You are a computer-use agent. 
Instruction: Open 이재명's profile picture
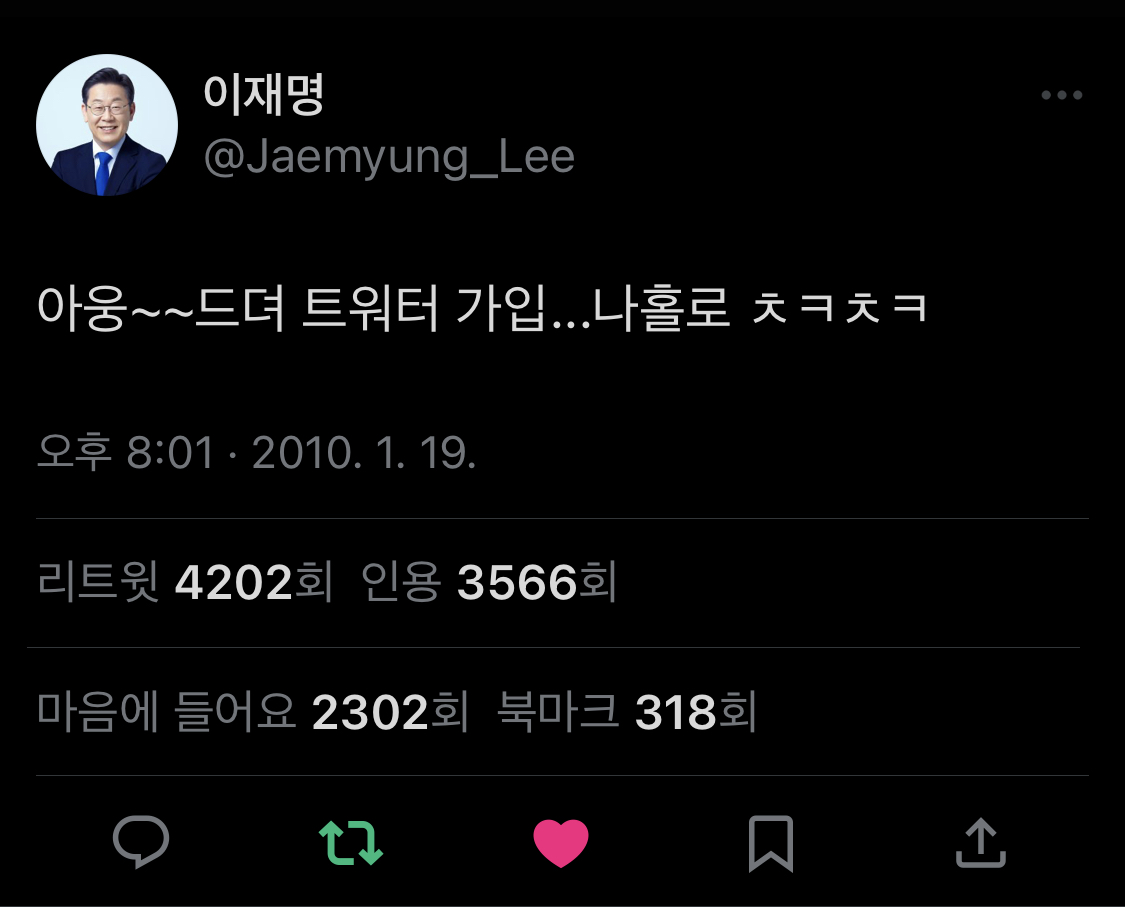point(107,125)
